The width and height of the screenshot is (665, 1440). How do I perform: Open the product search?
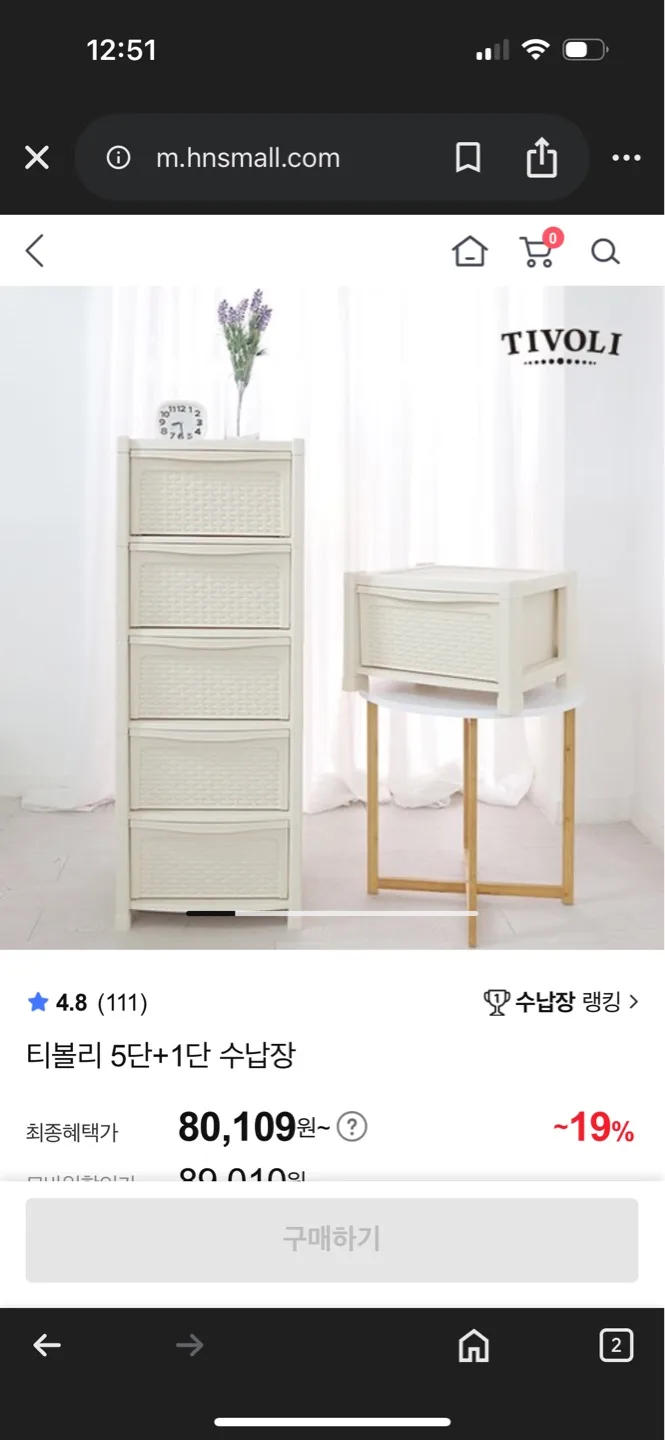tap(606, 251)
